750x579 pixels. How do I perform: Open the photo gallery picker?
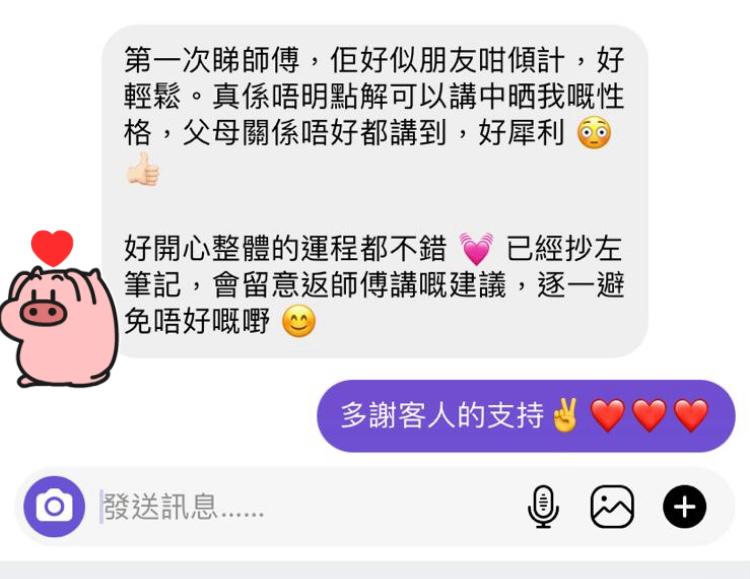tap(612, 507)
